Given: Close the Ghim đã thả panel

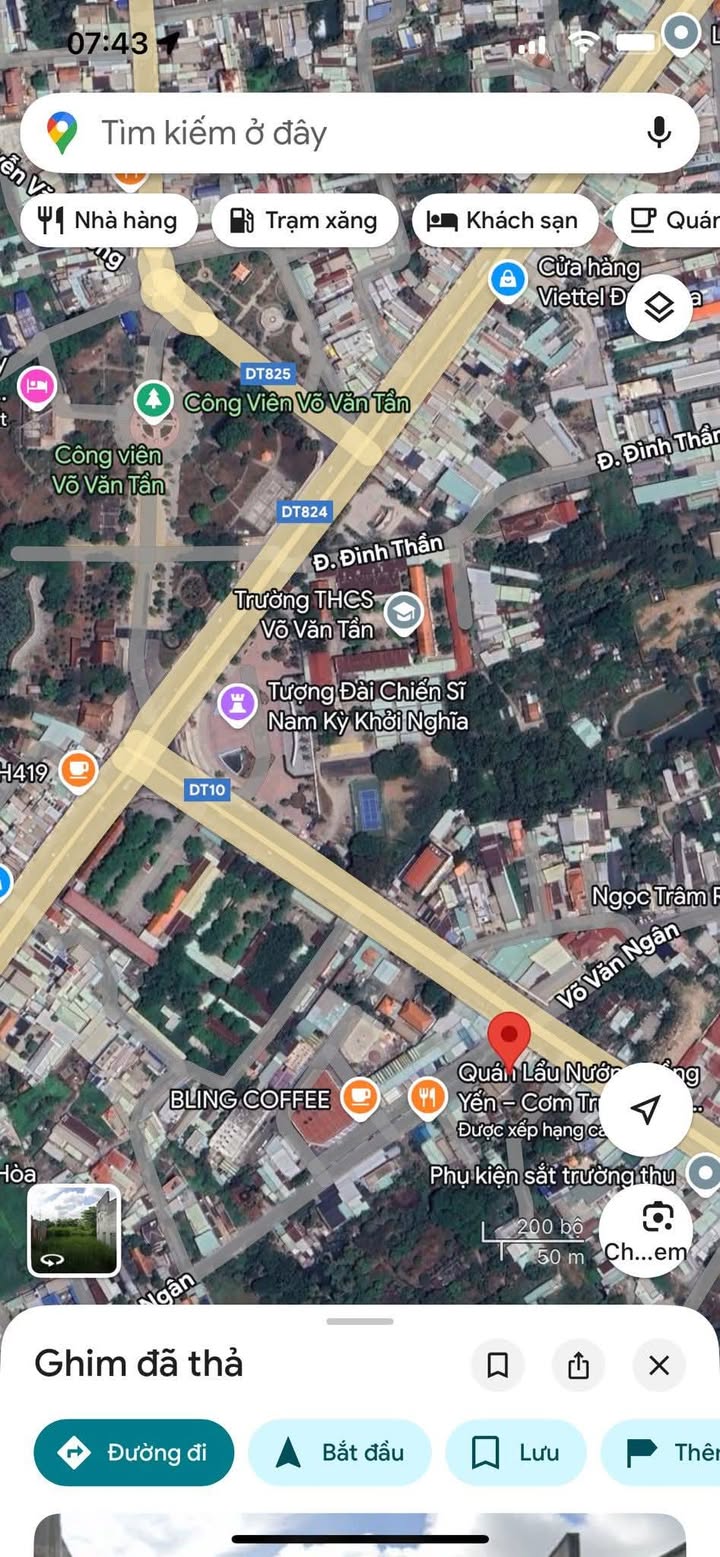Looking at the screenshot, I should click(658, 1365).
